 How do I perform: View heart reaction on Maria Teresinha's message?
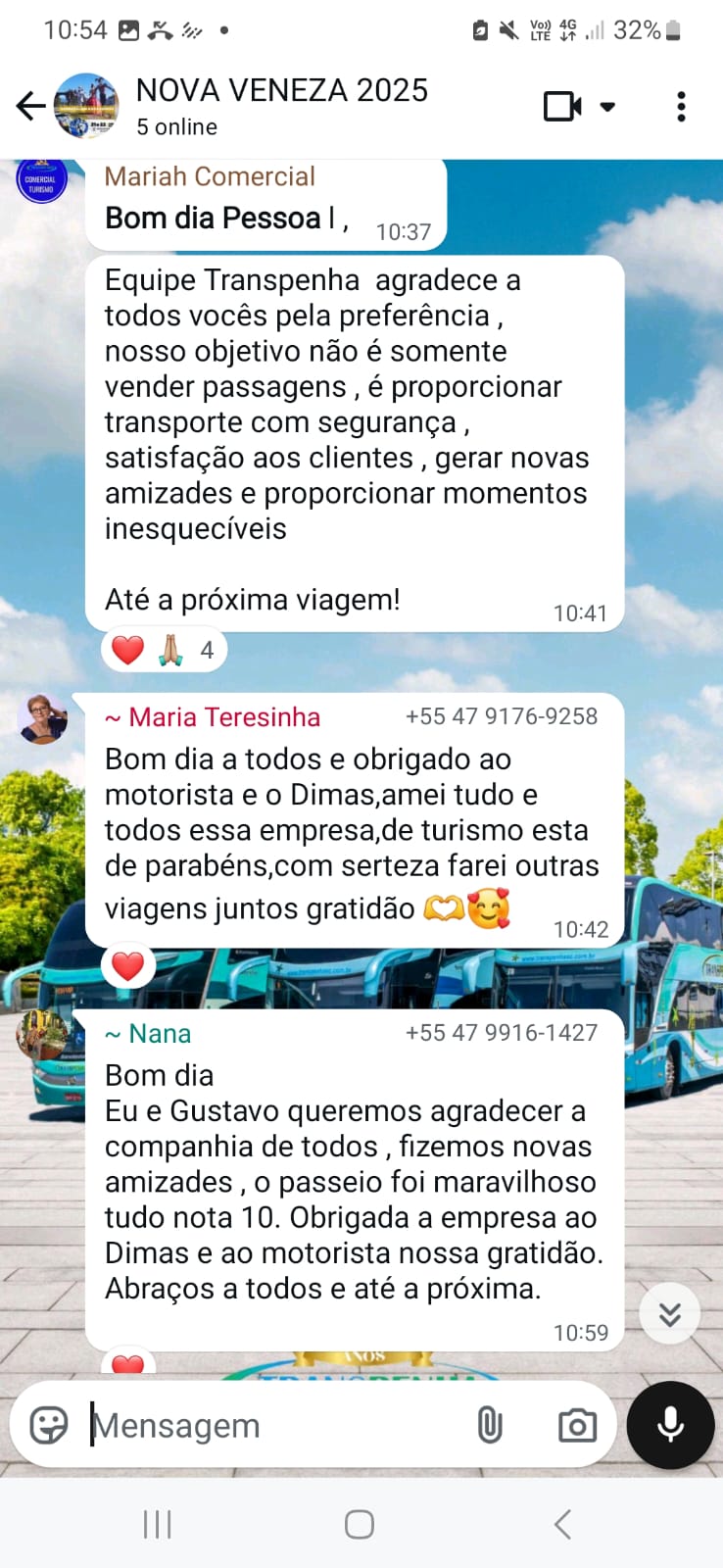tap(128, 966)
